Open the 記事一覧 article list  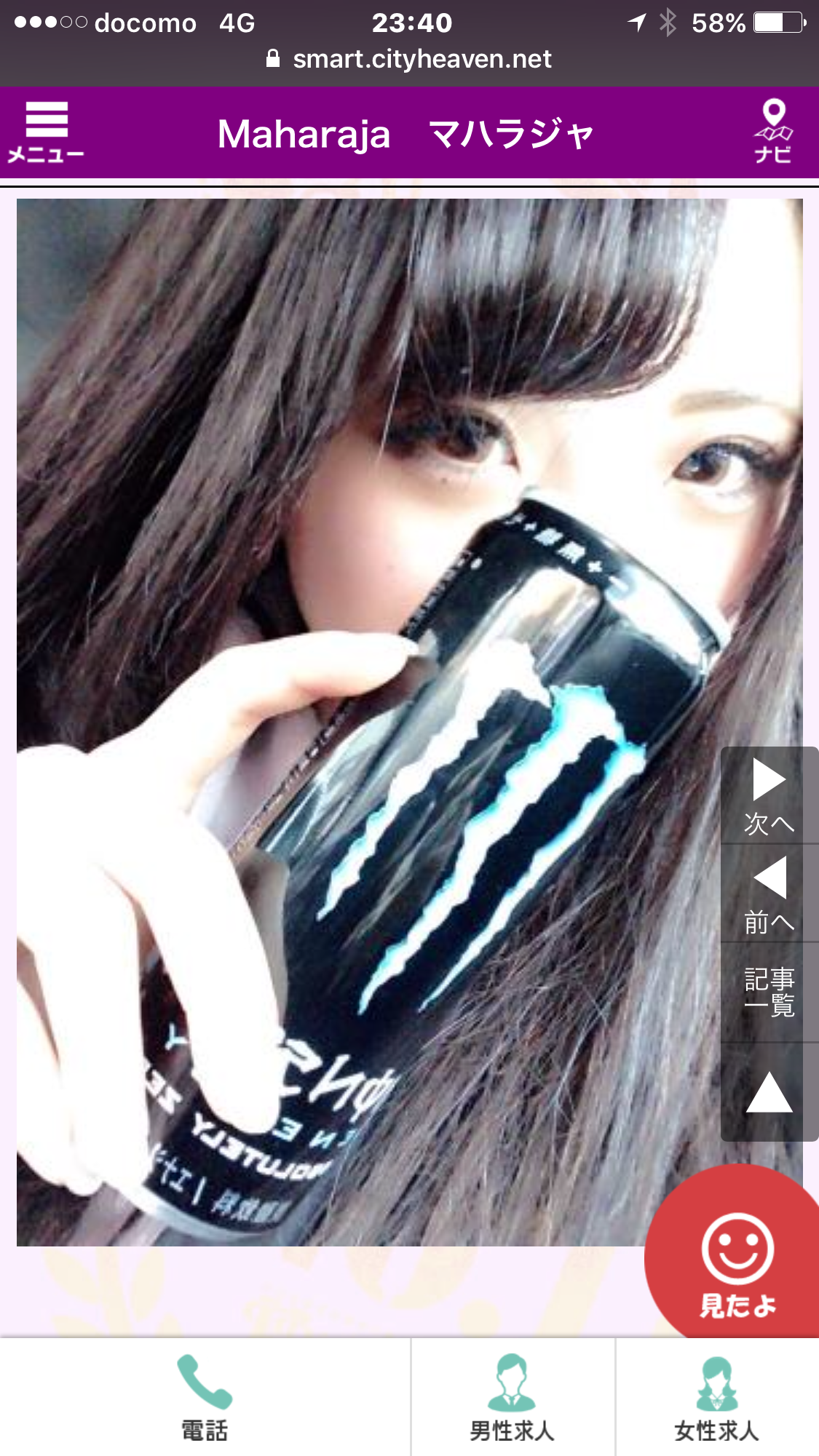point(769,992)
